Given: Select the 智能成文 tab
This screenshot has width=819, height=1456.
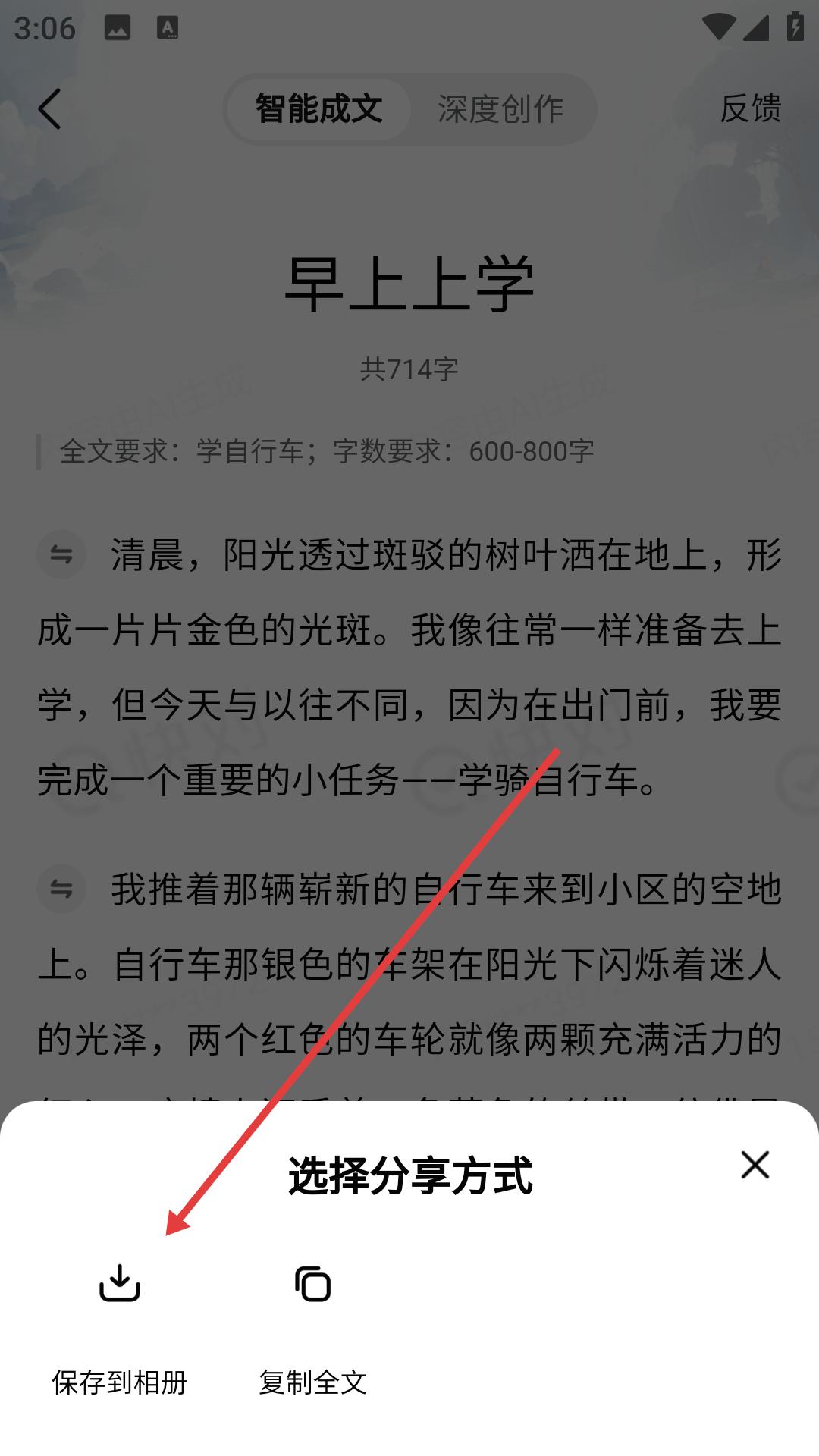Looking at the screenshot, I should 318,109.
